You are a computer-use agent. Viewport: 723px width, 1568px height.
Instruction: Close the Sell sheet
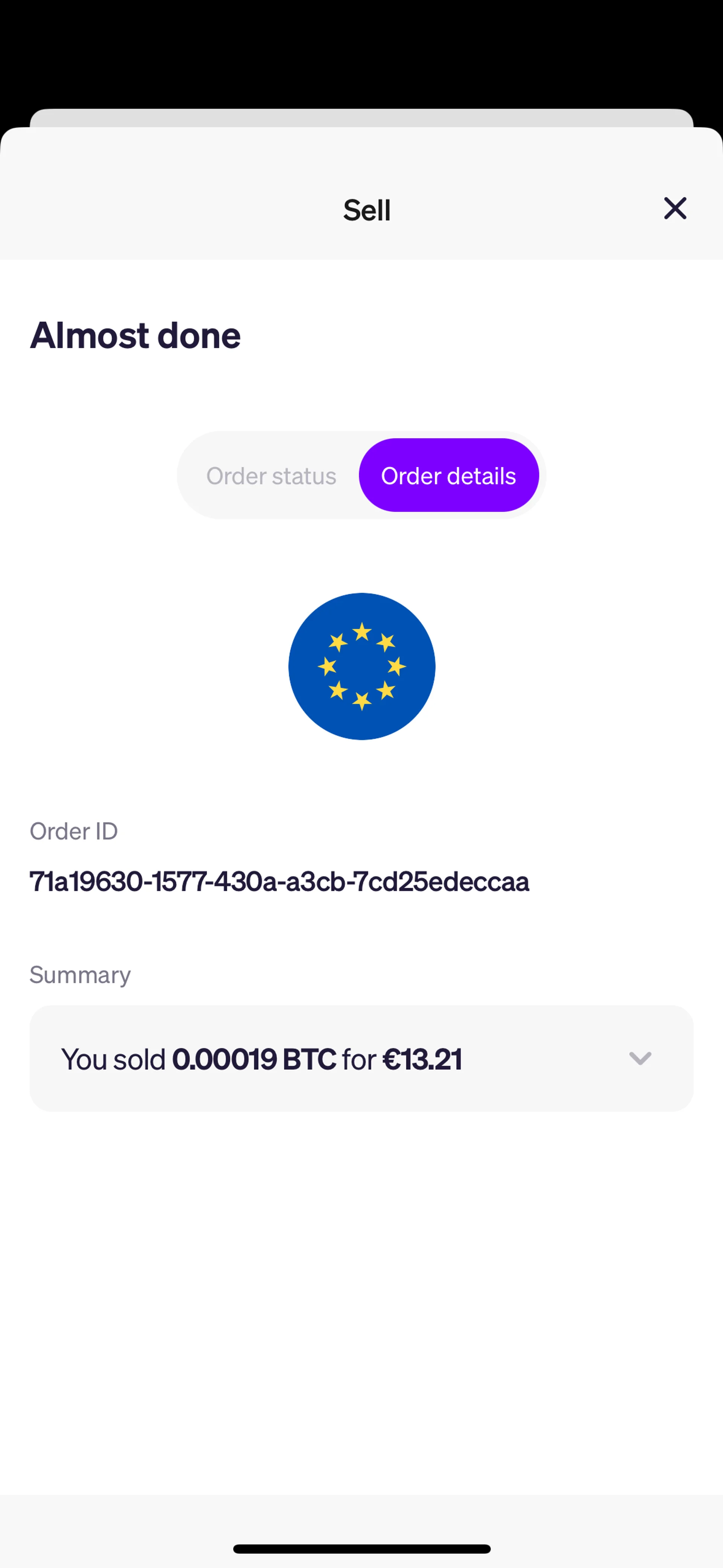click(x=675, y=208)
